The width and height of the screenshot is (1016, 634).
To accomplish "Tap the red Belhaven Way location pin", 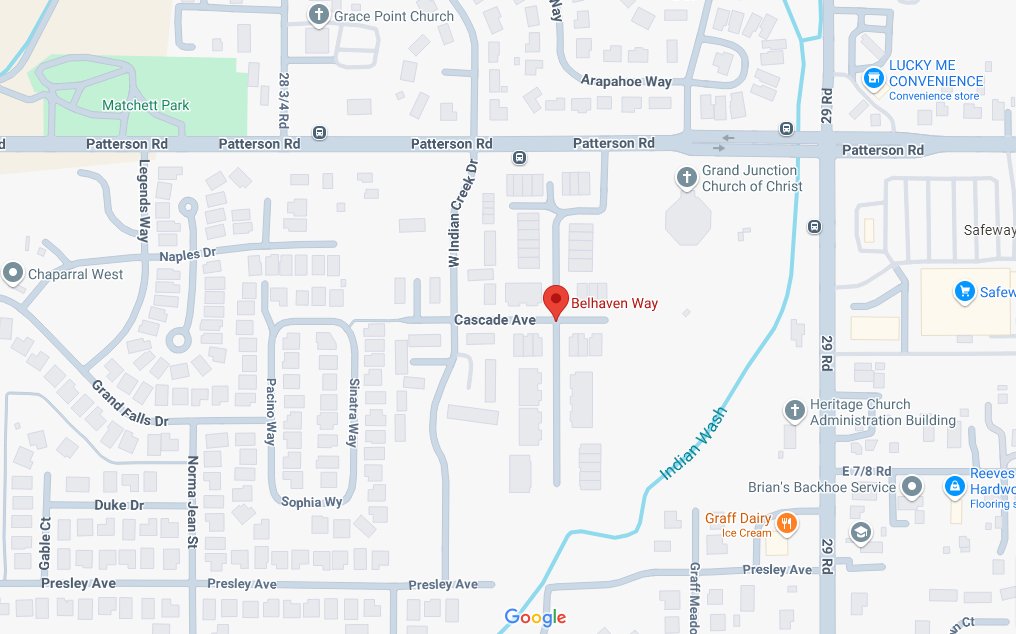I will tap(555, 300).
